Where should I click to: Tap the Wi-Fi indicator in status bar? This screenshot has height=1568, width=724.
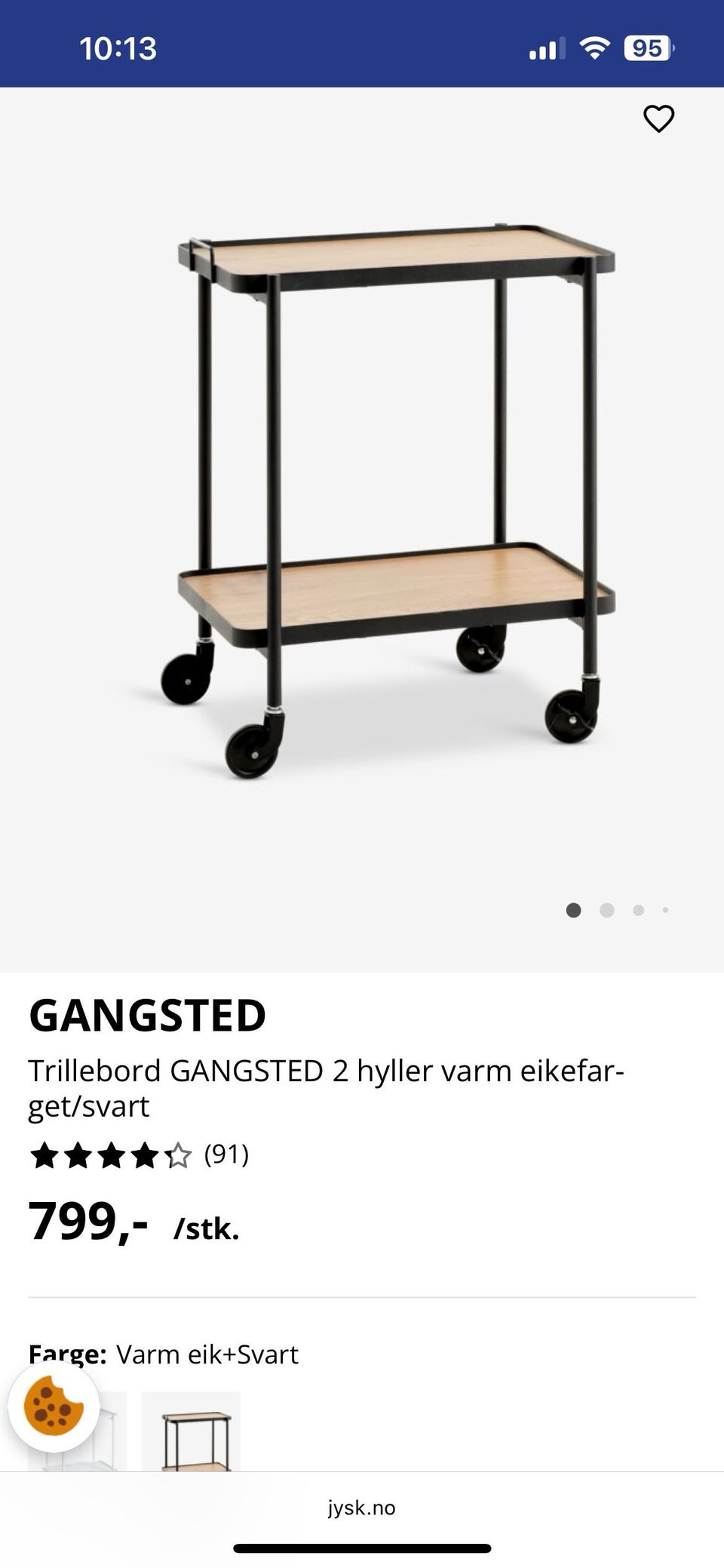tap(595, 50)
